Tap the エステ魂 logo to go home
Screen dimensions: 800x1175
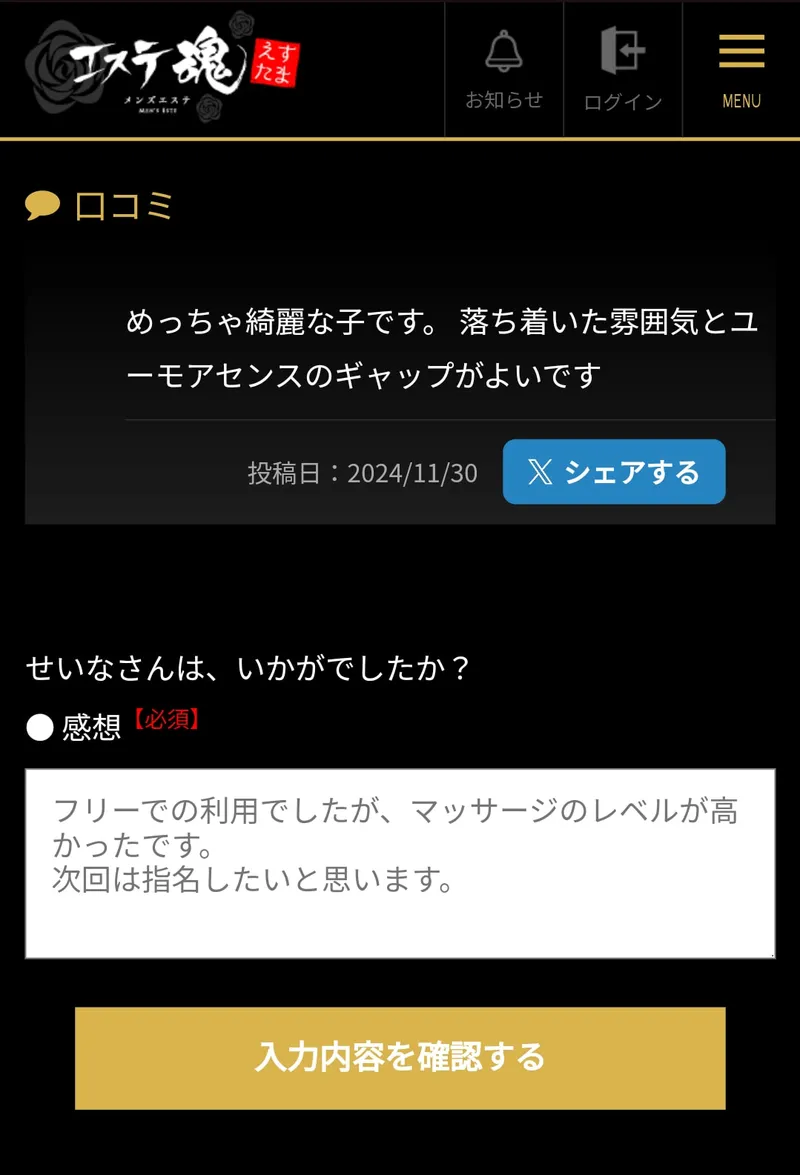(162, 66)
